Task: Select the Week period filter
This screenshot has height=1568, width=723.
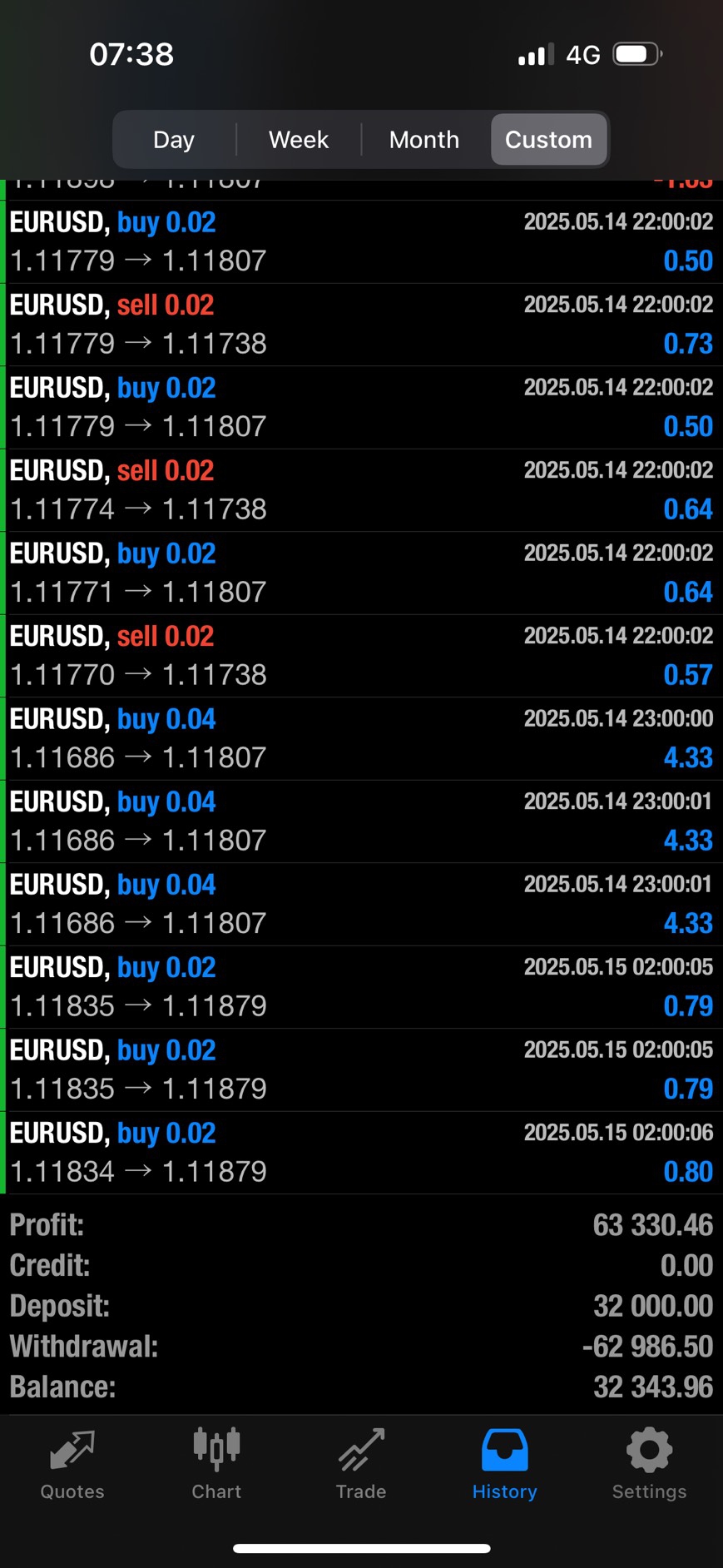Action: coord(299,139)
